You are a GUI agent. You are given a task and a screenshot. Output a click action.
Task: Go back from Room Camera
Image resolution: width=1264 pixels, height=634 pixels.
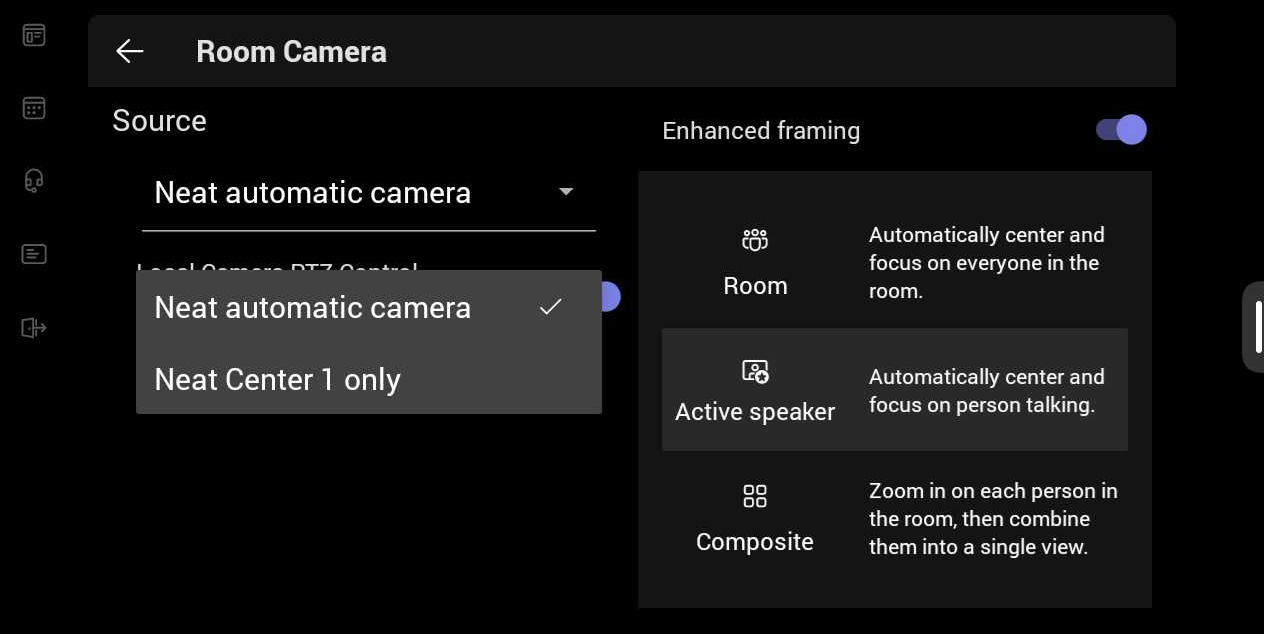pos(130,51)
